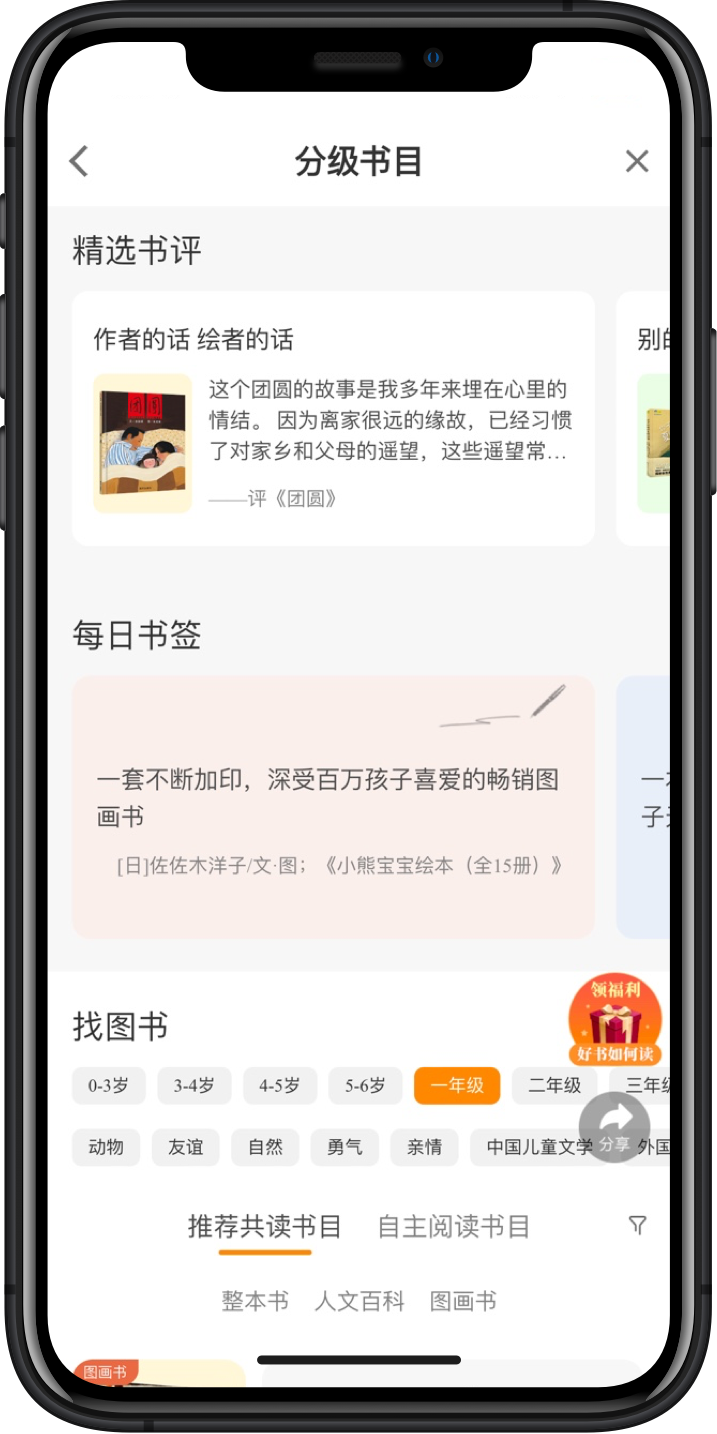Filter books by 动物 topic
This screenshot has width=717, height=1434.
tap(105, 1147)
